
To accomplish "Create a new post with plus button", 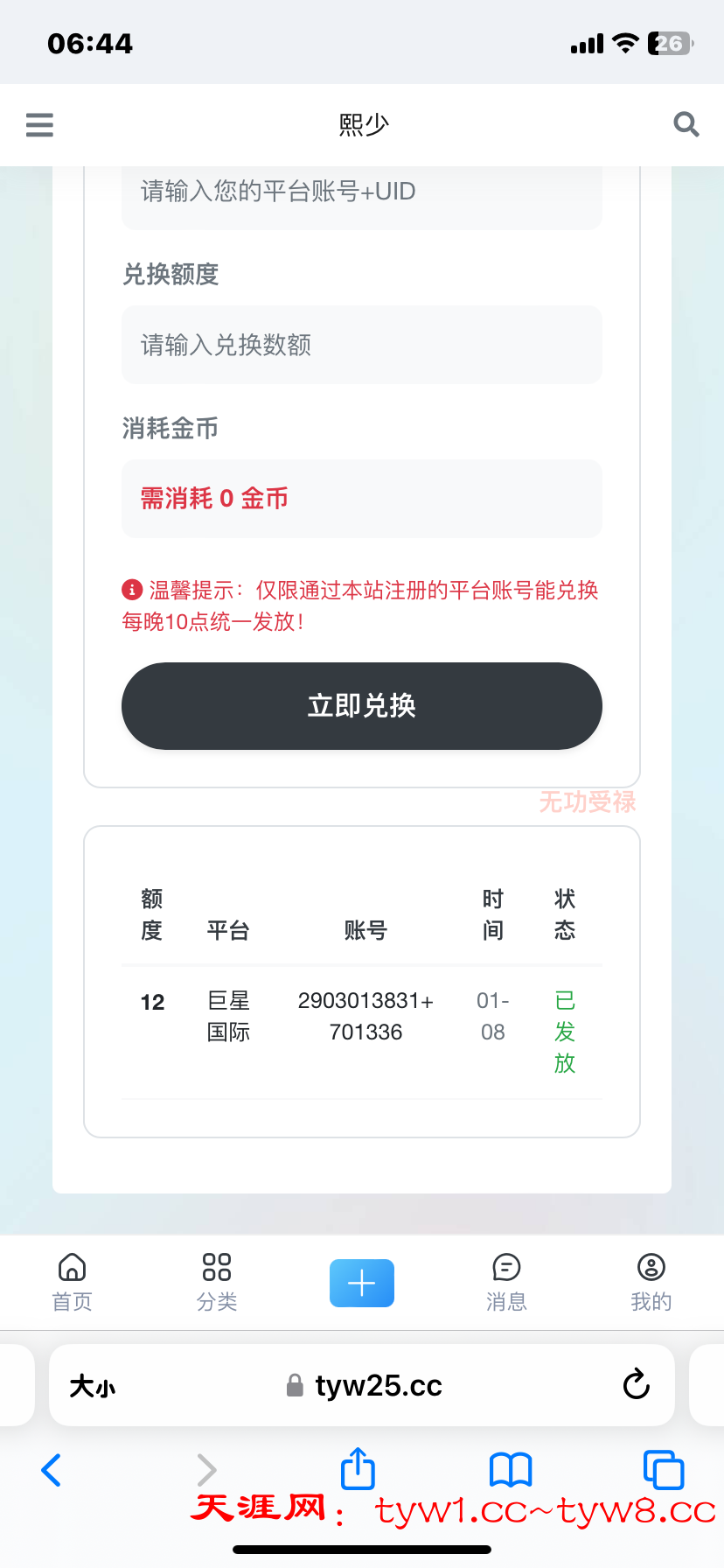I will click(361, 1283).
